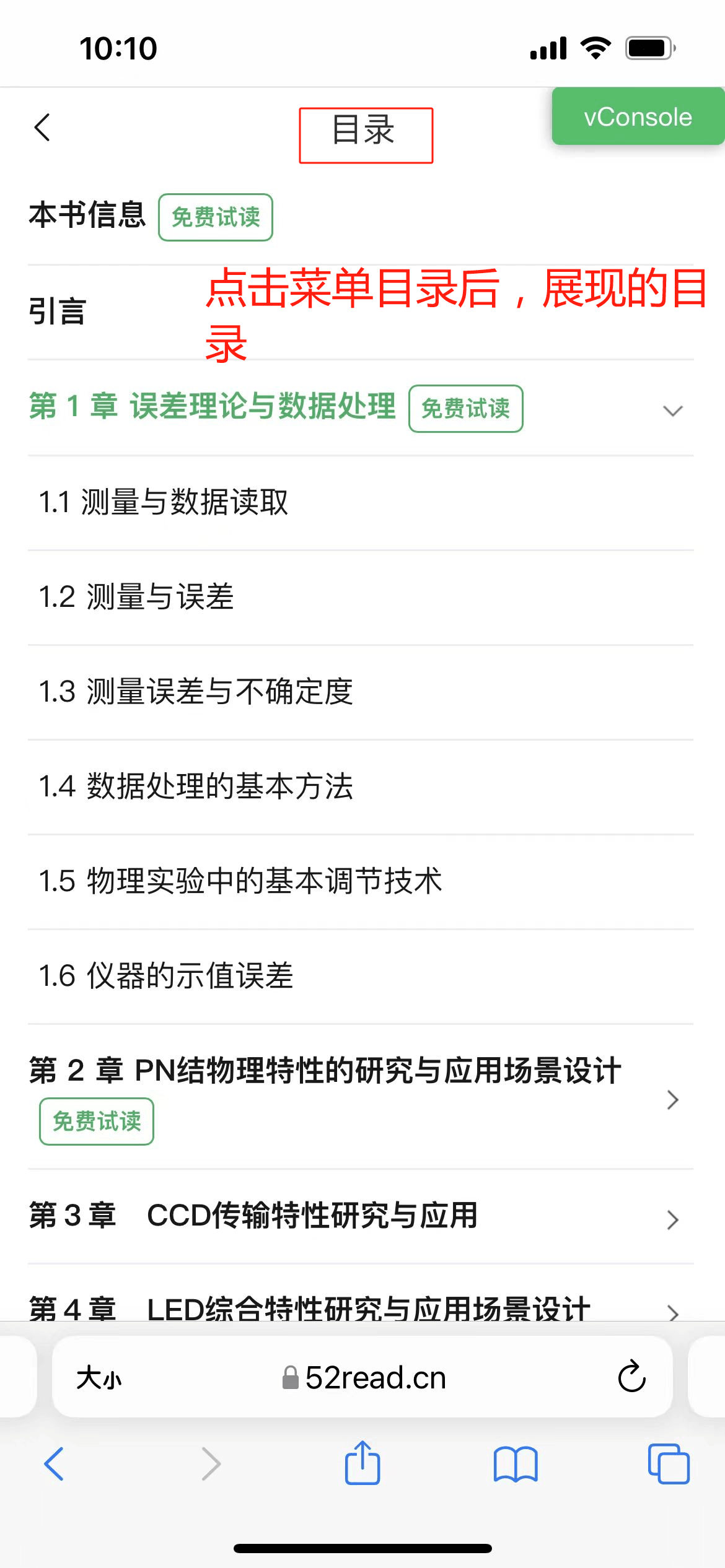
Task: Open section 1.3 测量误差与不确定度
Action: (x=196, y=692)
